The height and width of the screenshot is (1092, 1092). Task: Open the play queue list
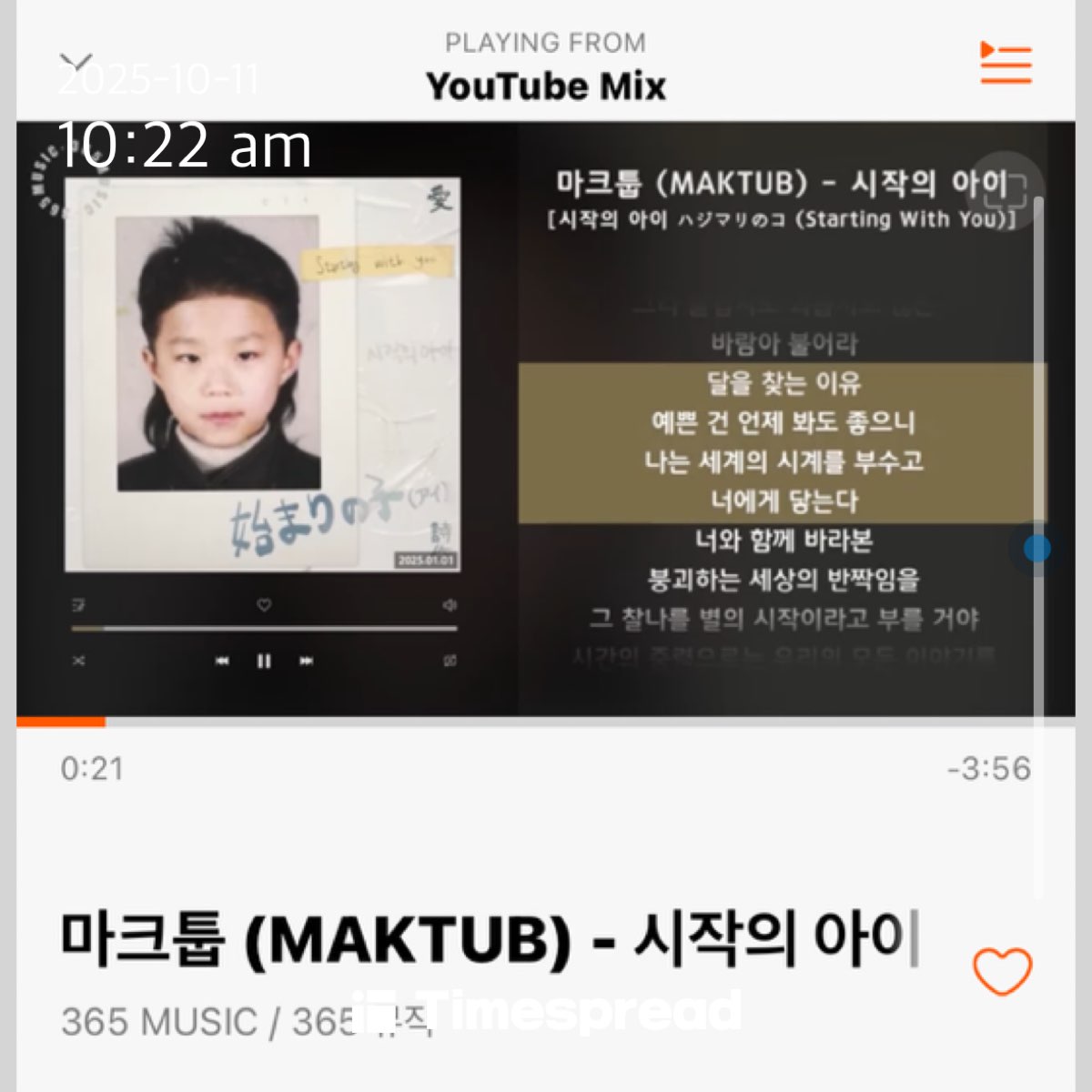(x=1006, y=64)
